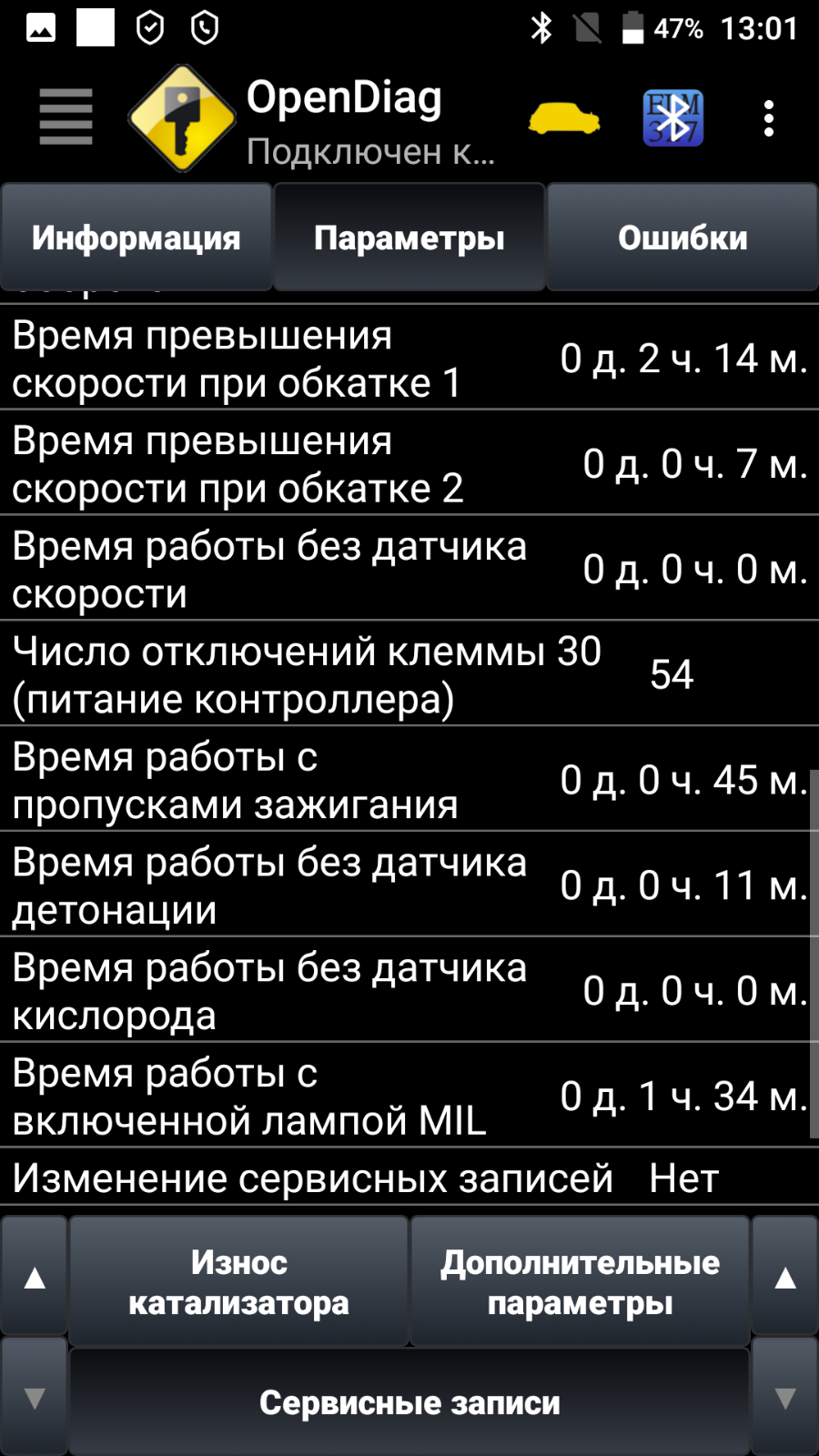This screenshot has height=1456, width=819.
Task: Select the Параметры tab
Action: pos(409,238)
